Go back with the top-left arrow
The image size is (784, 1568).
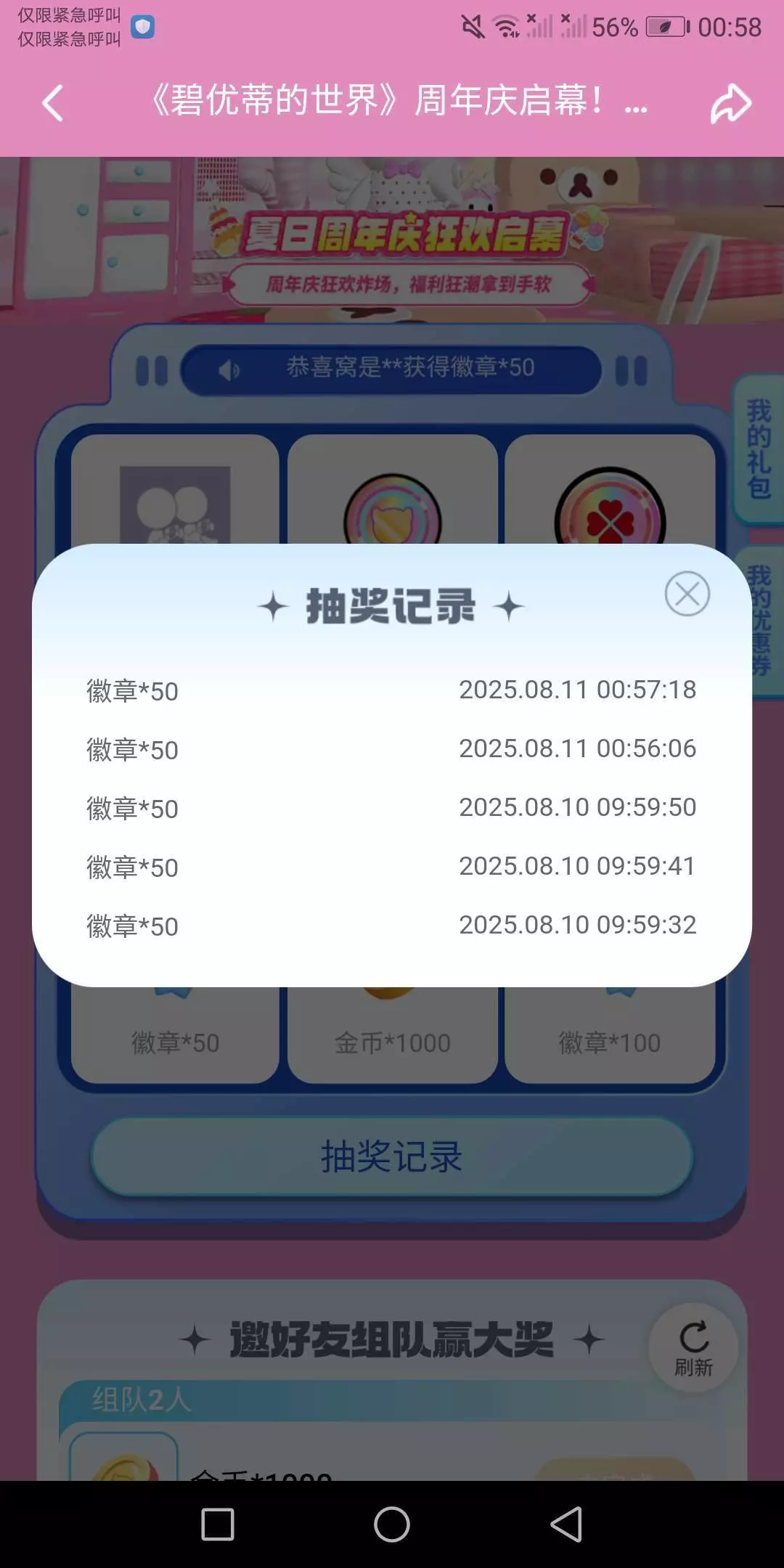coord(53,102)
